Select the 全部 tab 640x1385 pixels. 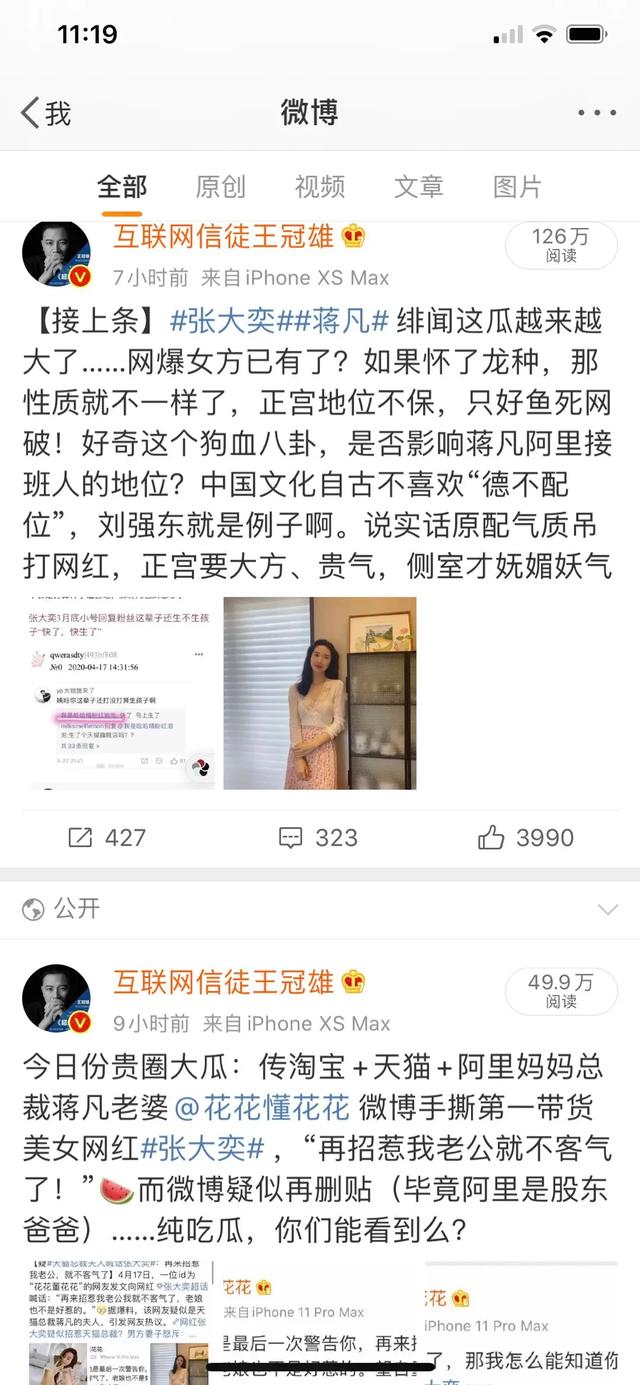pos(121,186)
